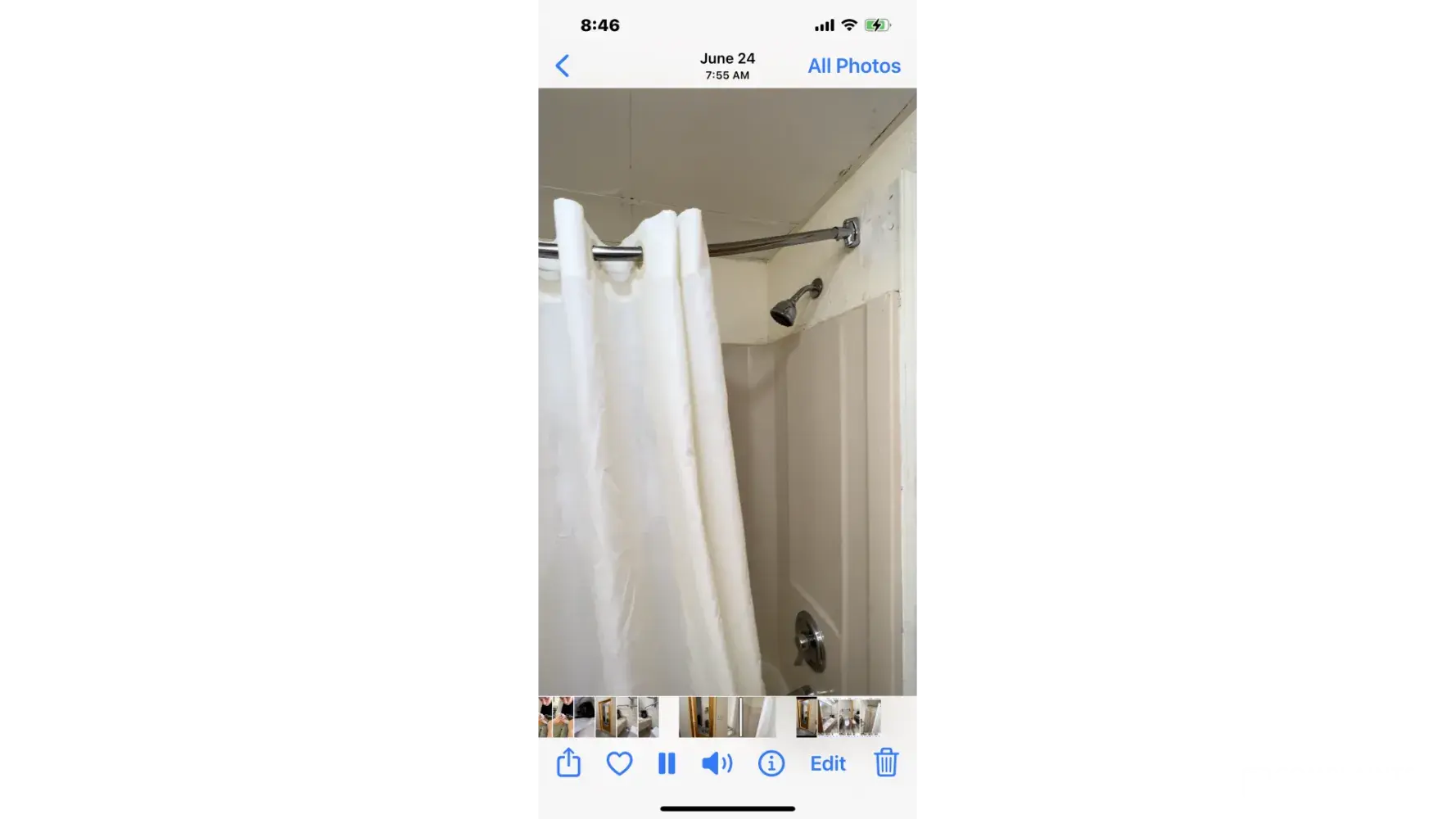Image resolution: width=1456 pixels, height=819 pixels.
Task: Delete this video with the trash icon
Action: click(886, 762)
